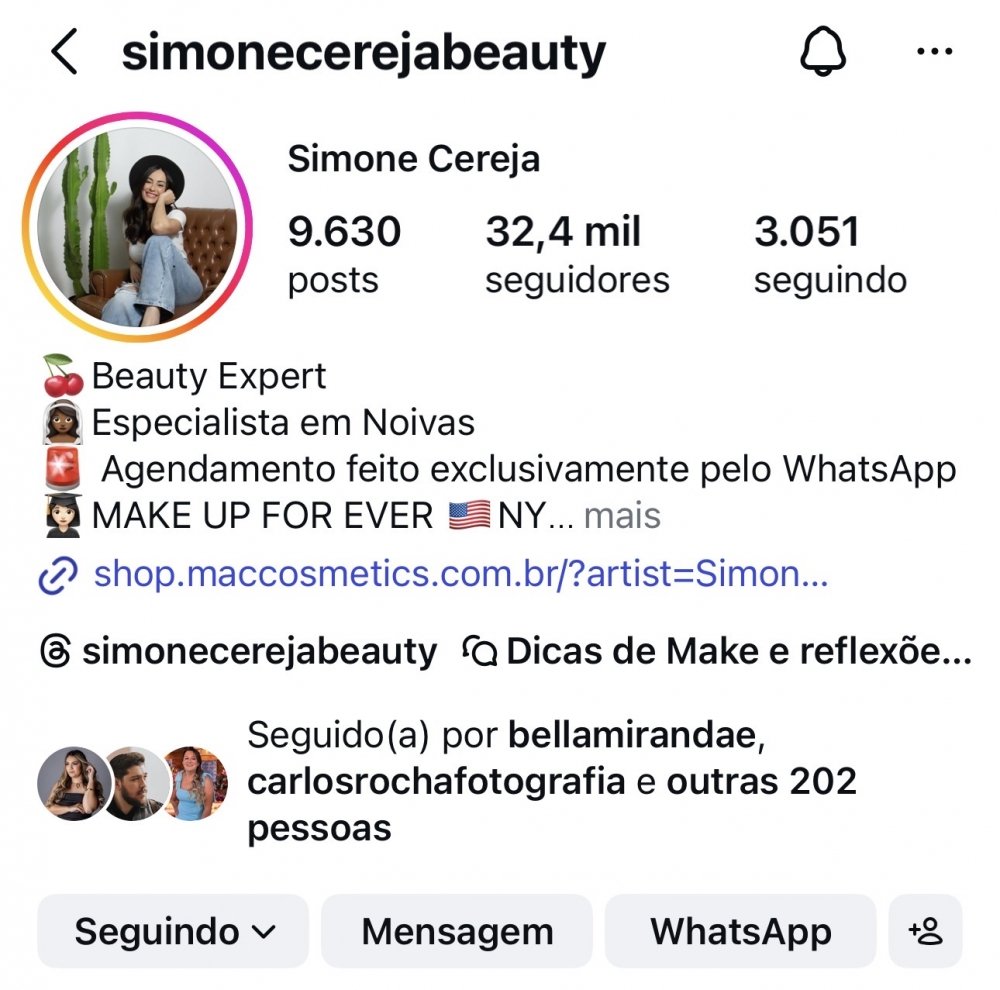Image resolution: width=1000 pixels, height=990 pixels.
Task: Open the shop.maccosmetics.com.br link
Action: pos(460,575)
